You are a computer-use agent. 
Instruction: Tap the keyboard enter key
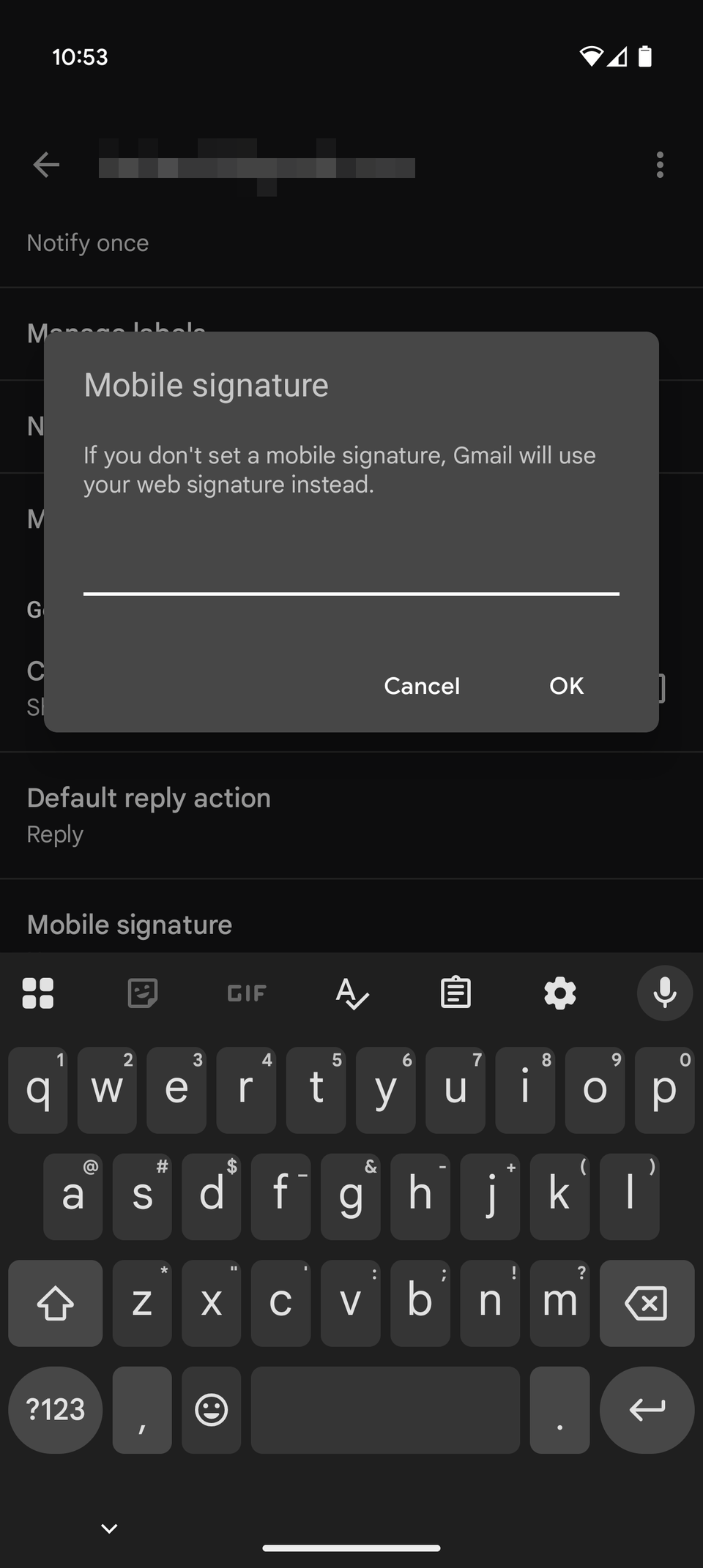point(647,1410)
